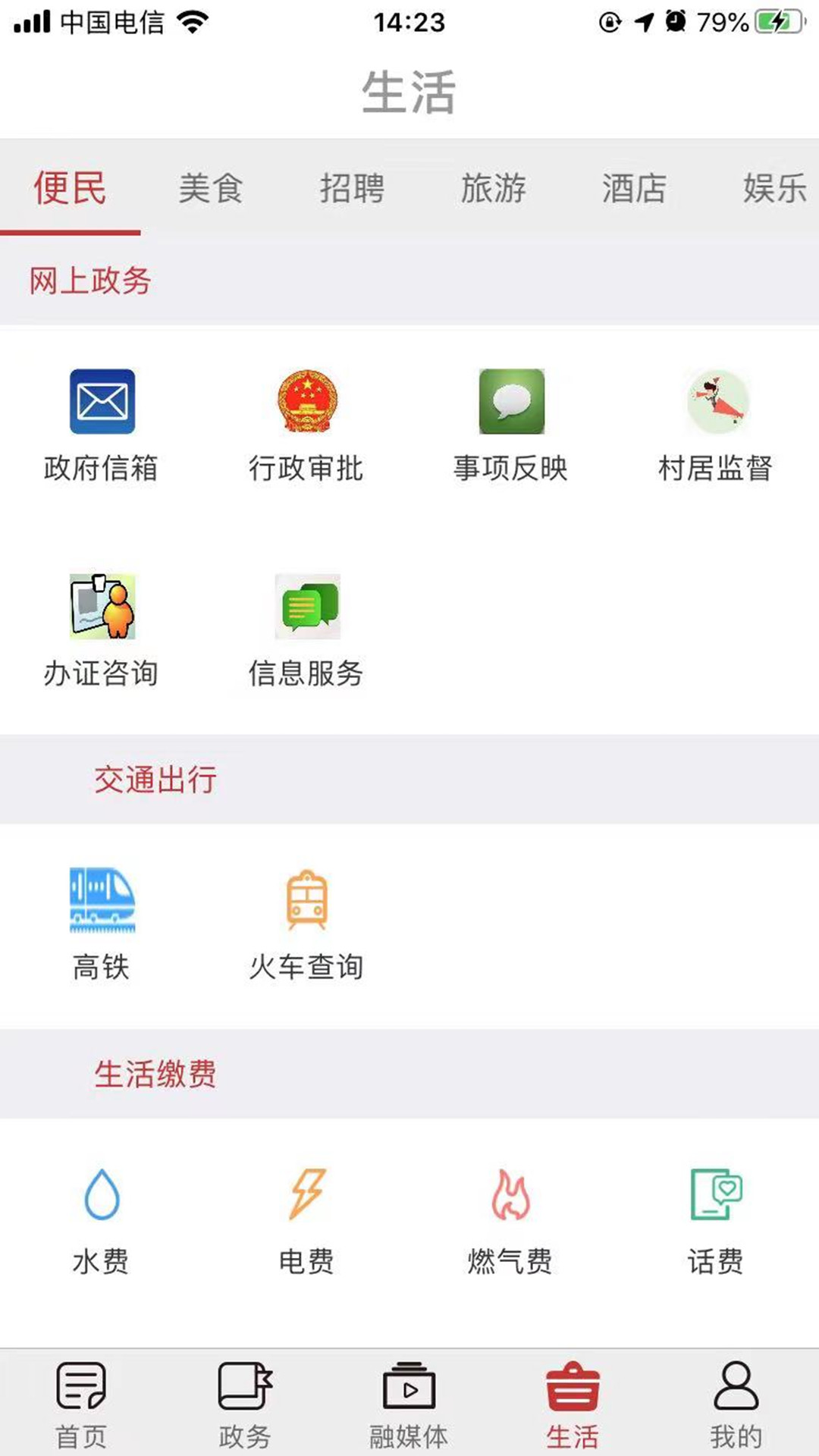Image resolution: width=819 pixels, height=1456 pixels.
Task: Open the 我的 profile tab
Action: coord(736,1404)
